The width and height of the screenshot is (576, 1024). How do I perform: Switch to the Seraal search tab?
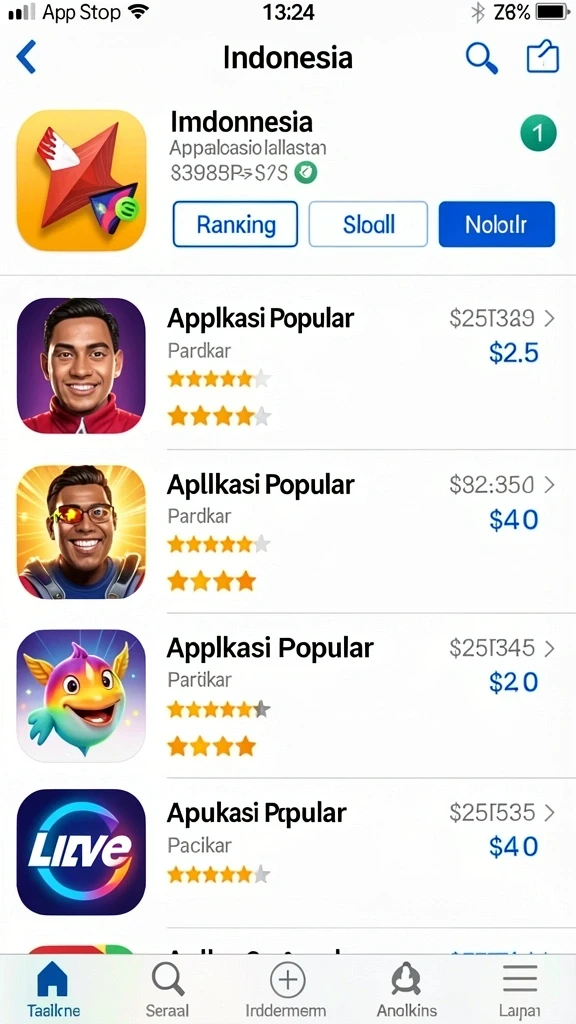168,989
